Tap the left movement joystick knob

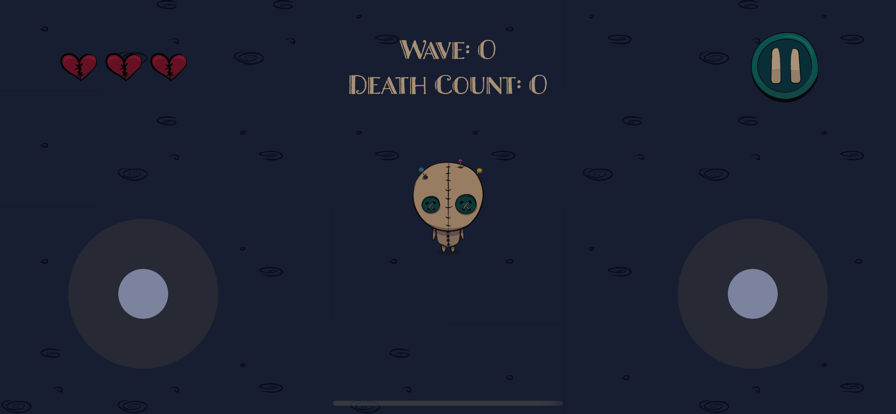(x=143, y=294)
